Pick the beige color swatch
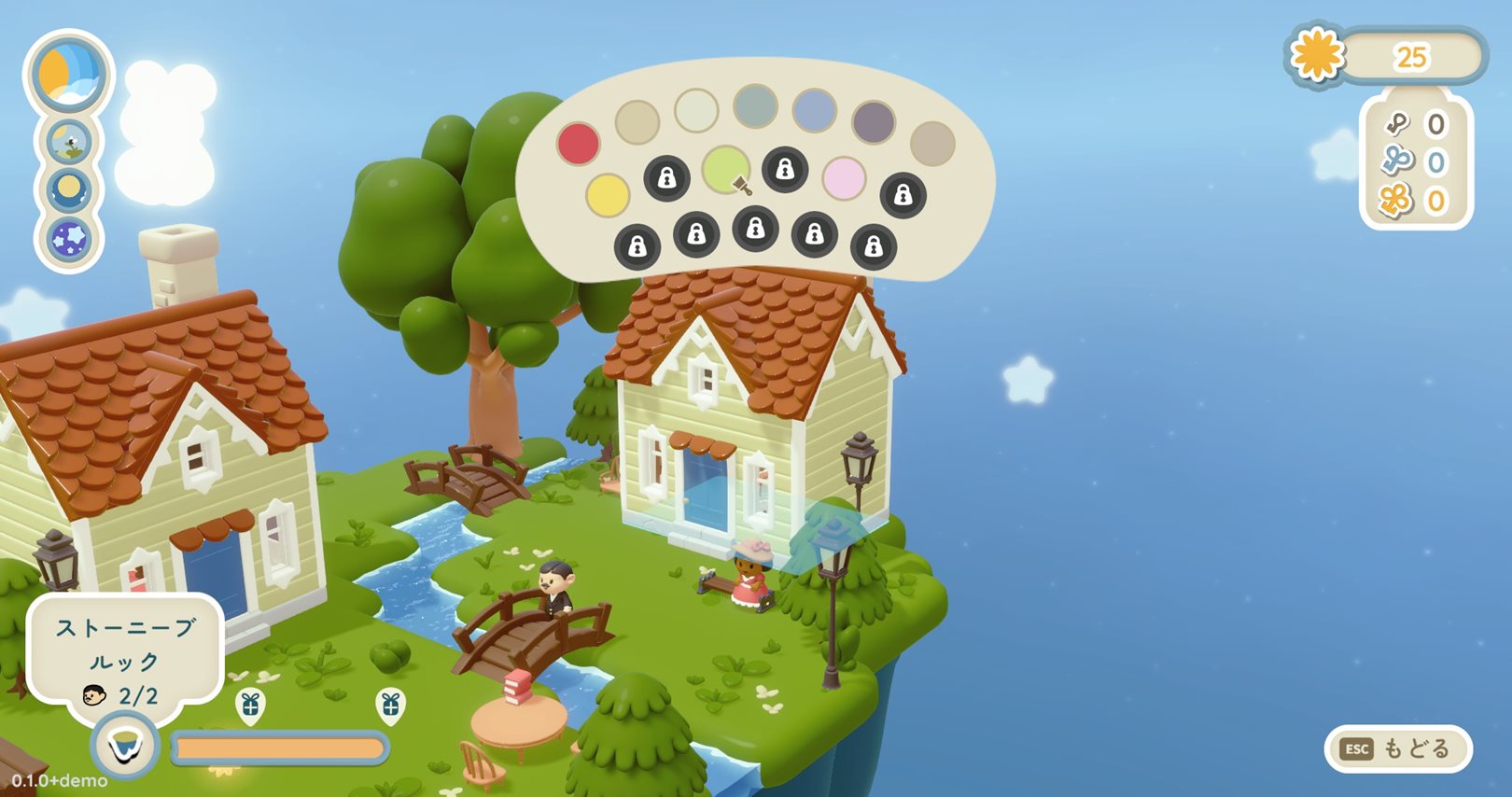Viewport: 1512px width, 797px height. point(637,122)
